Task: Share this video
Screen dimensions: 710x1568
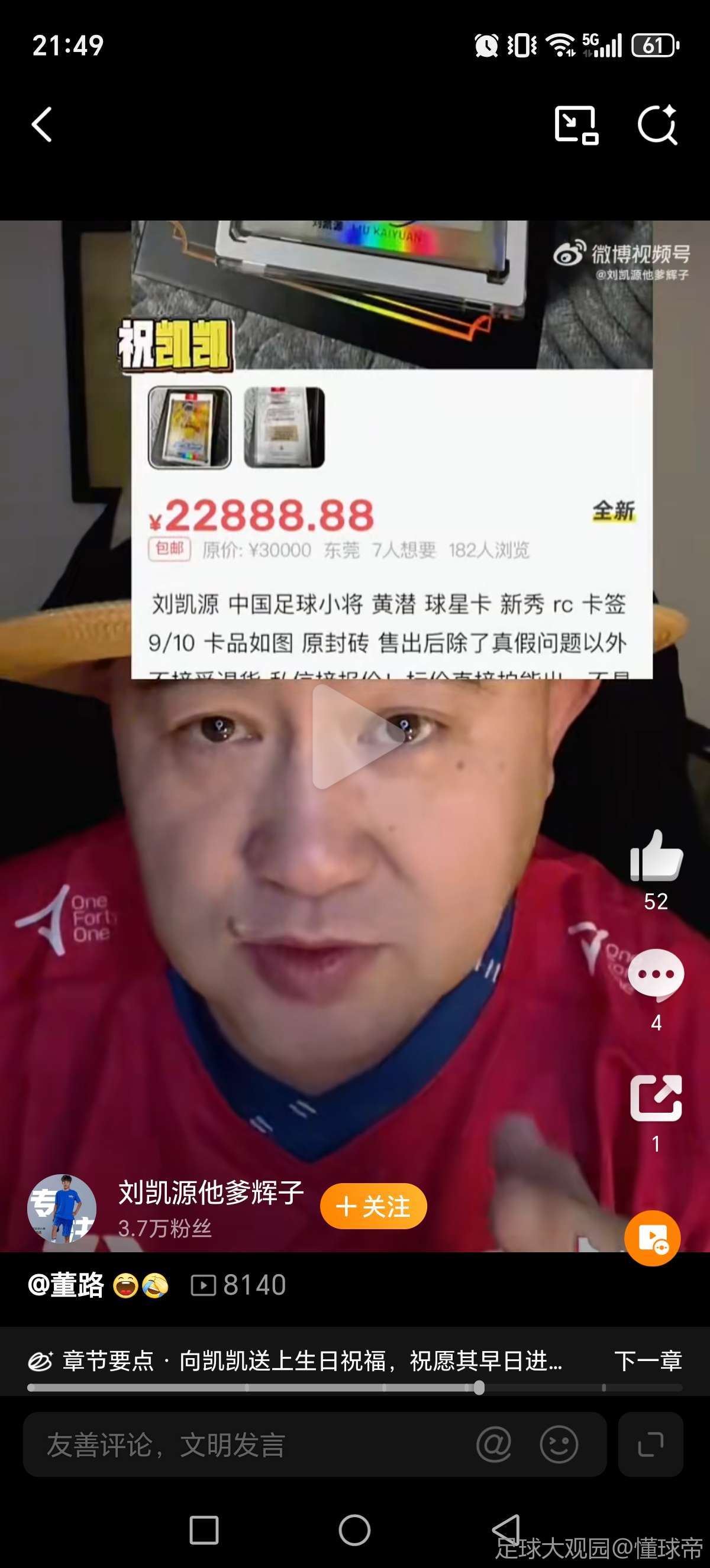Action: point(656,1097)
